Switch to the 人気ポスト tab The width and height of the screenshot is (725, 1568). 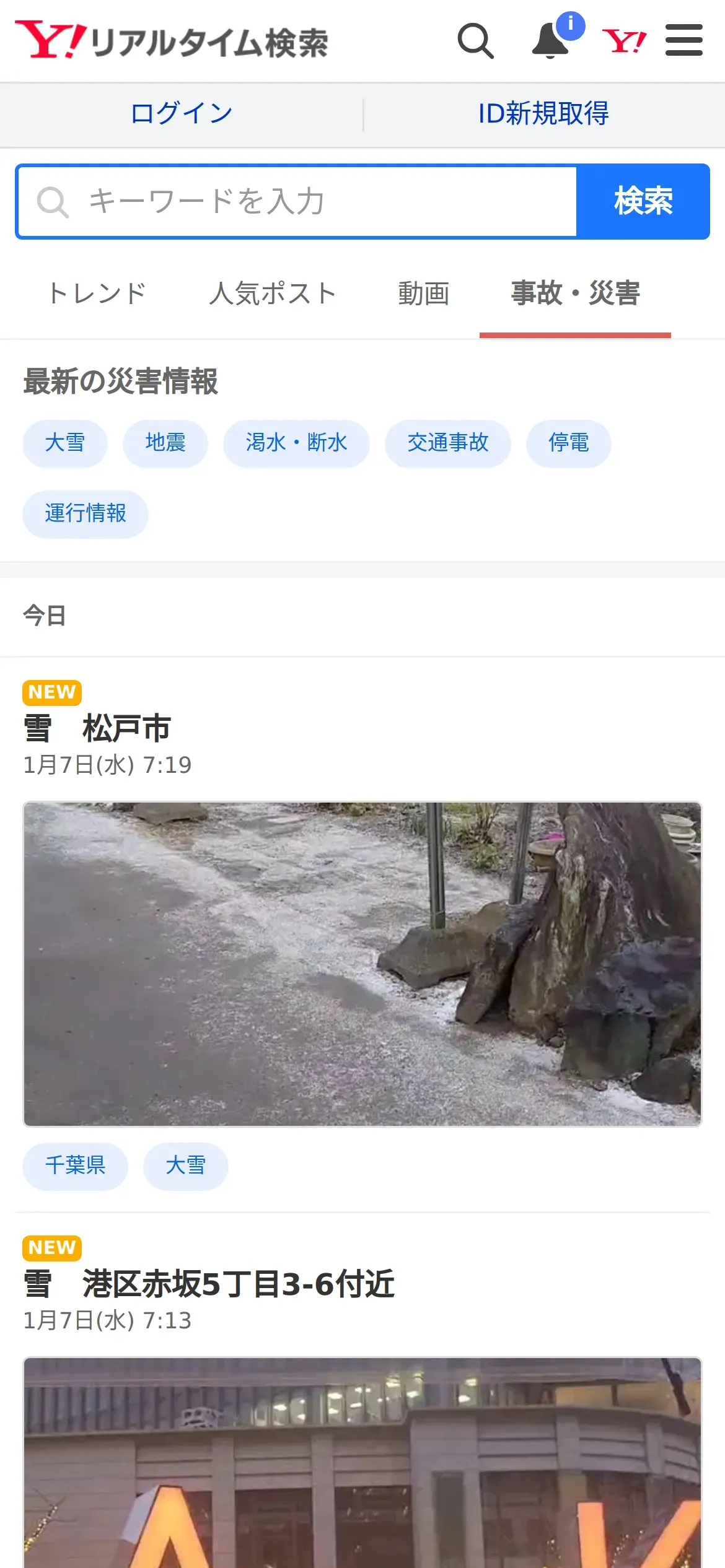[273, 294]
